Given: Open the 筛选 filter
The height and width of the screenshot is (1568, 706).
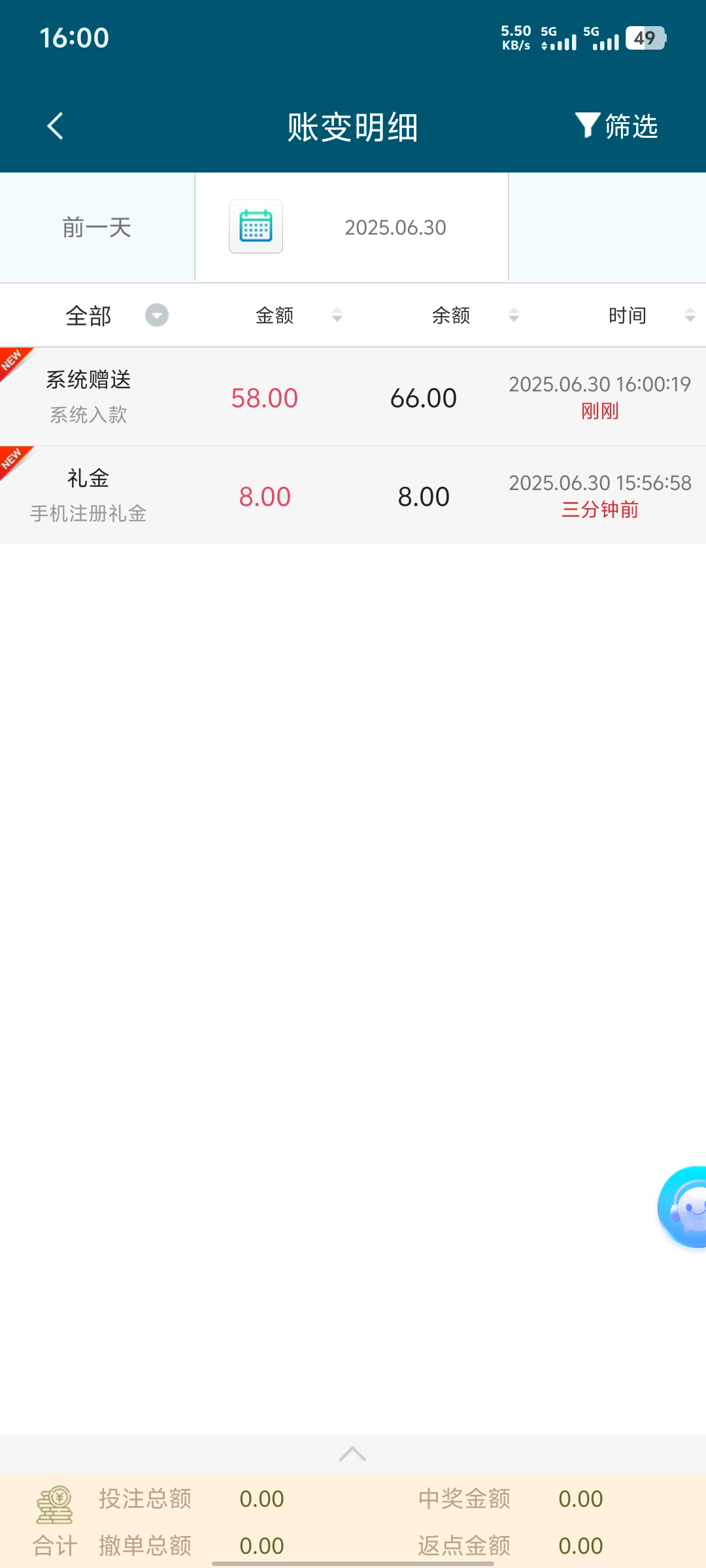Looking at the screenshot, I should click(x=616, y=126).
